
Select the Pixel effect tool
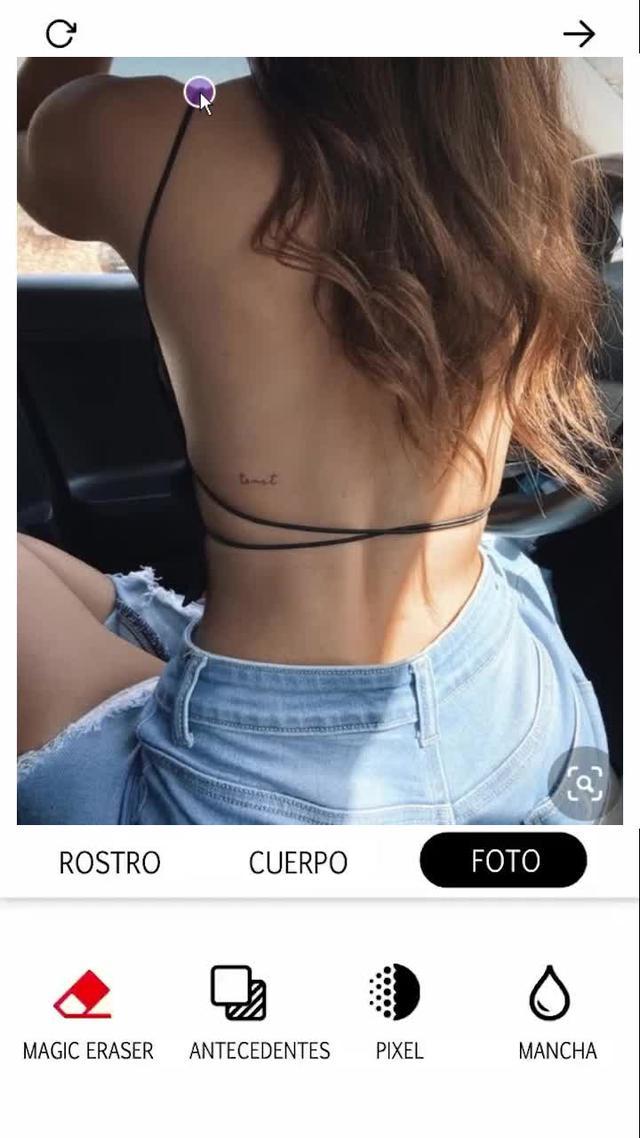399,1012
